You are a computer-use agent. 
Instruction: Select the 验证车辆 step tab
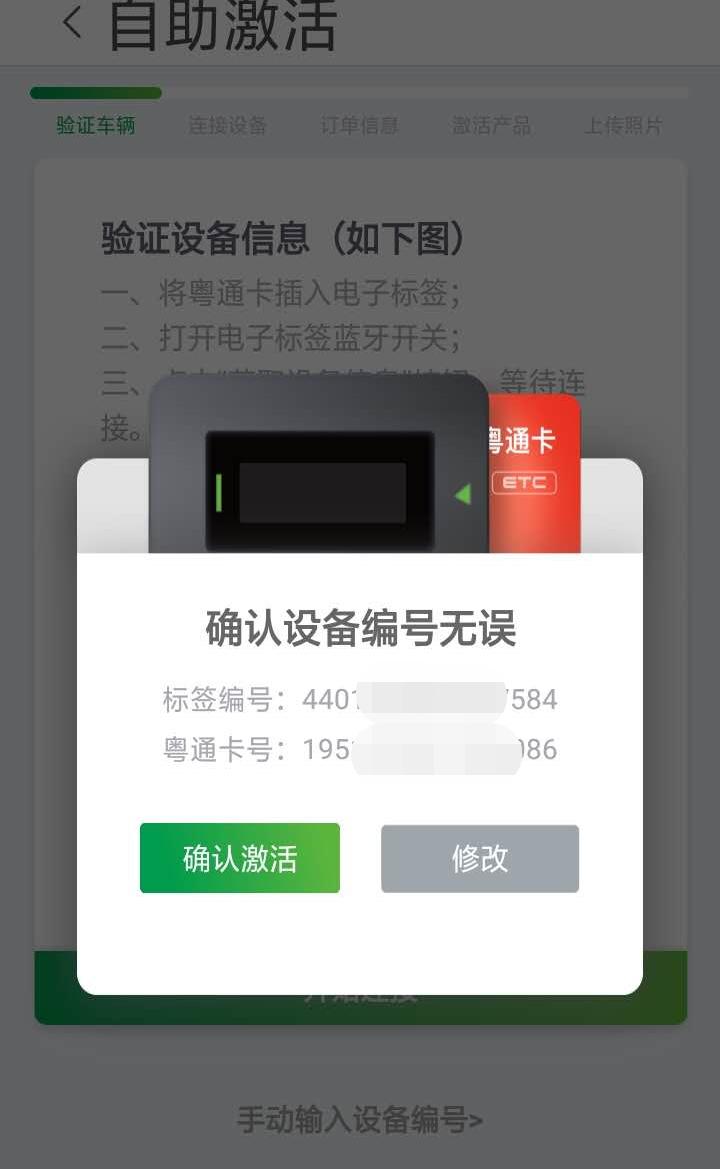(x=95, y=126)
